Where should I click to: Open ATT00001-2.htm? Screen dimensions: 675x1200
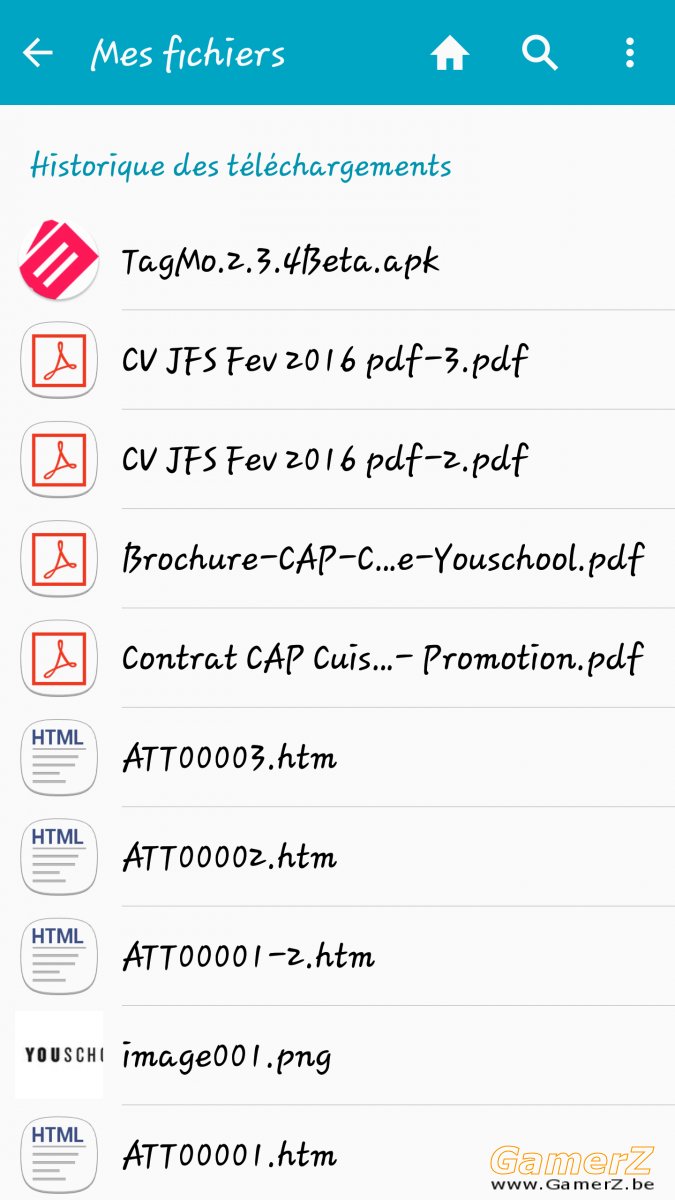click(337, 956)
